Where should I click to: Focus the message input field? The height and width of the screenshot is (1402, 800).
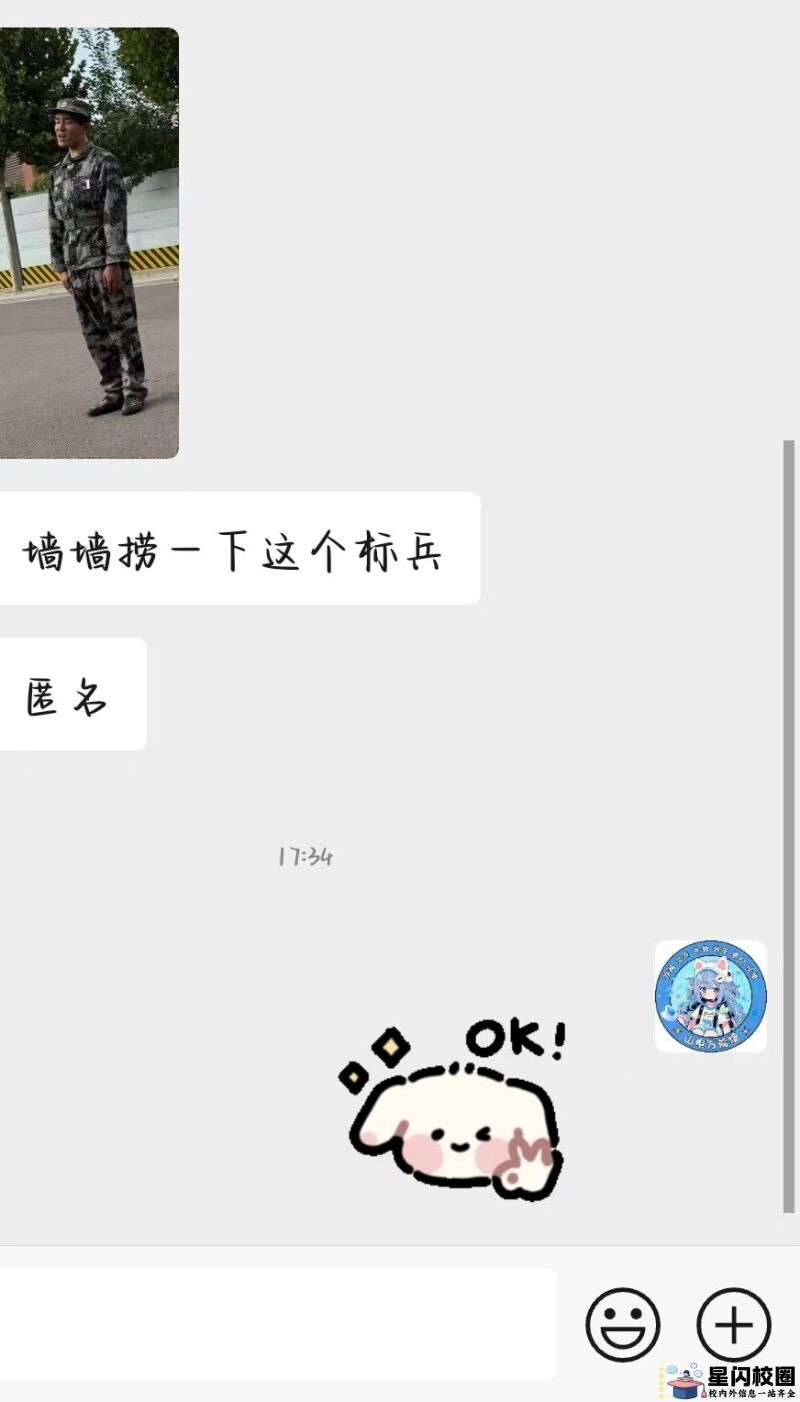tap(275, 1324)
